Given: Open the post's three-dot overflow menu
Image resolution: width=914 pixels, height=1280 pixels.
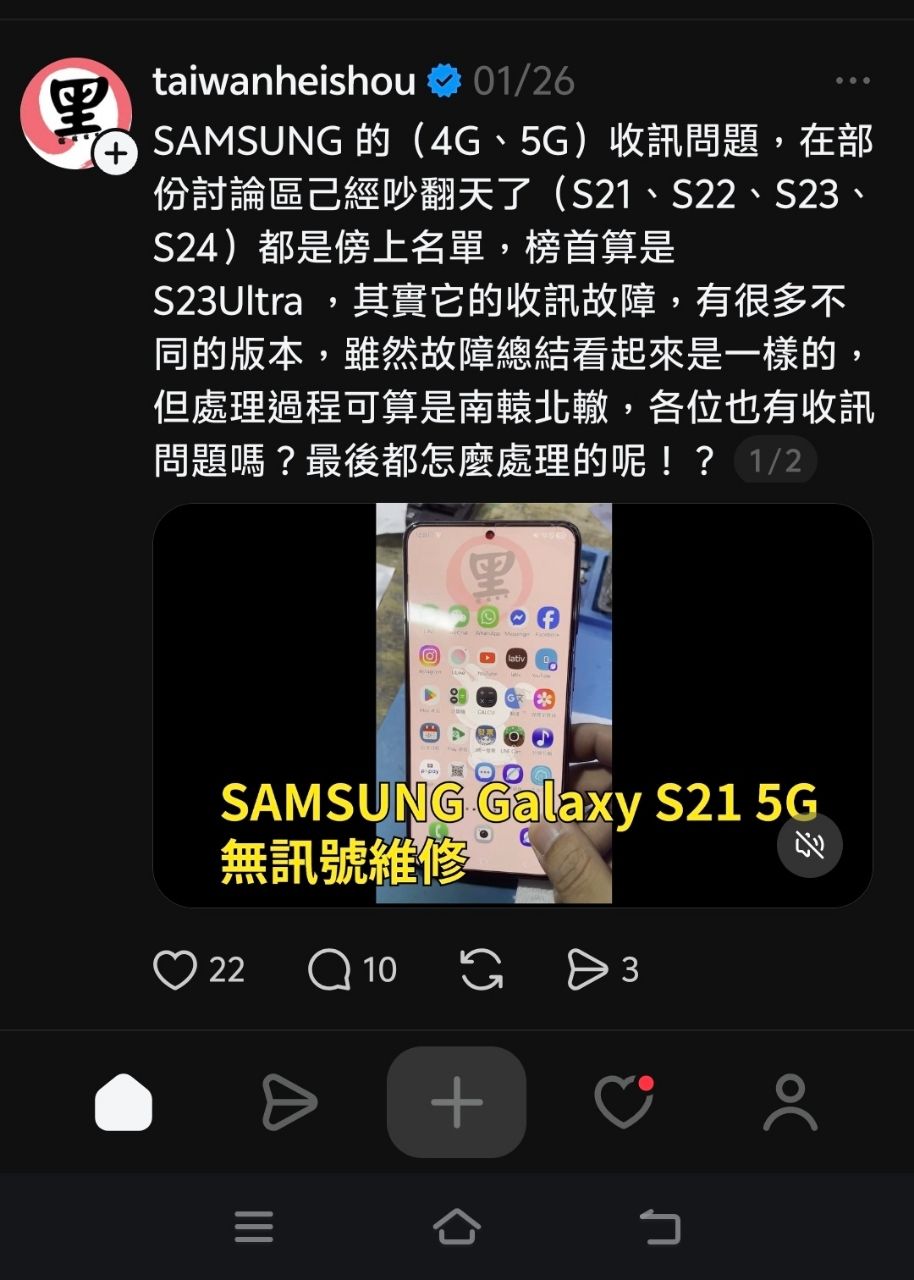Looking at the screenshot, I should coord(852,81).
